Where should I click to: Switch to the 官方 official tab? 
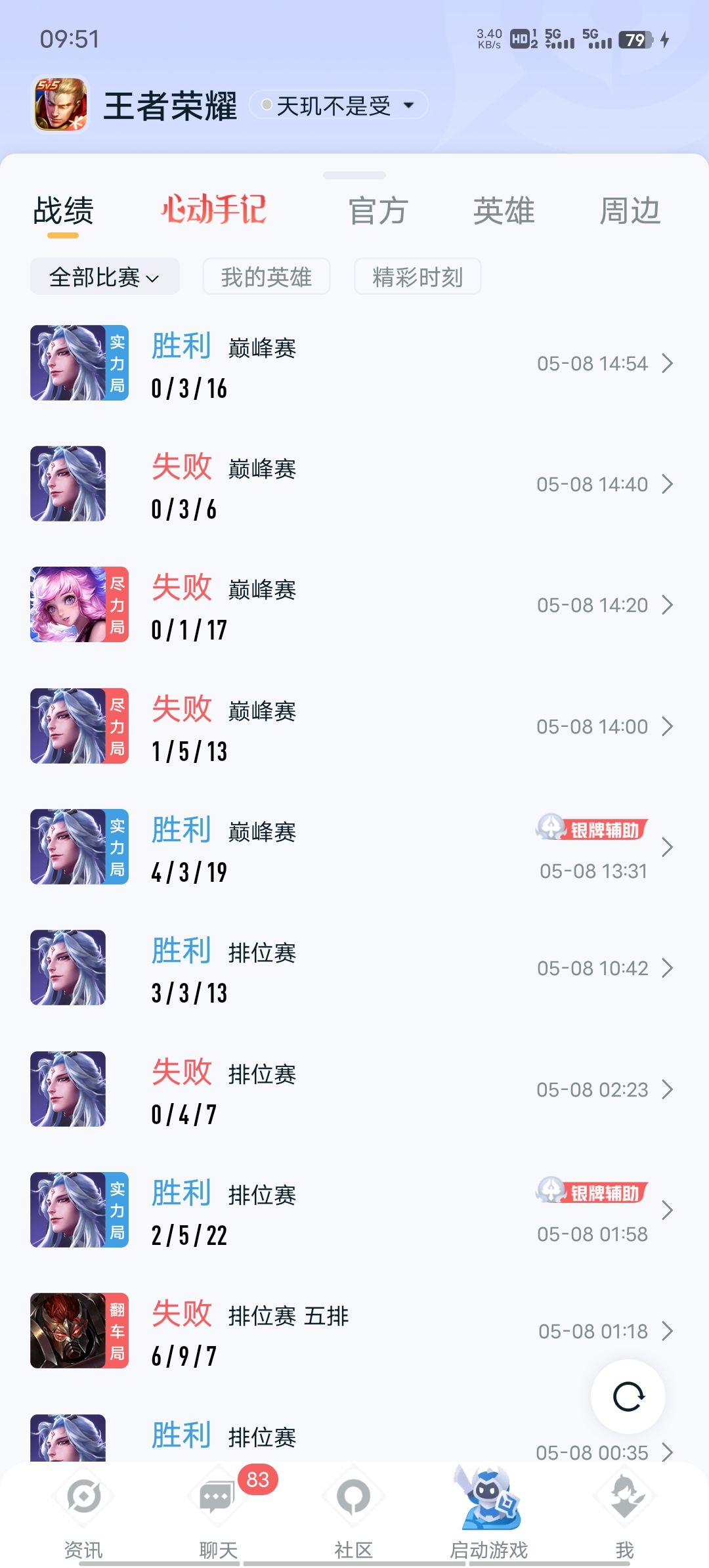[x=378, y=210]
